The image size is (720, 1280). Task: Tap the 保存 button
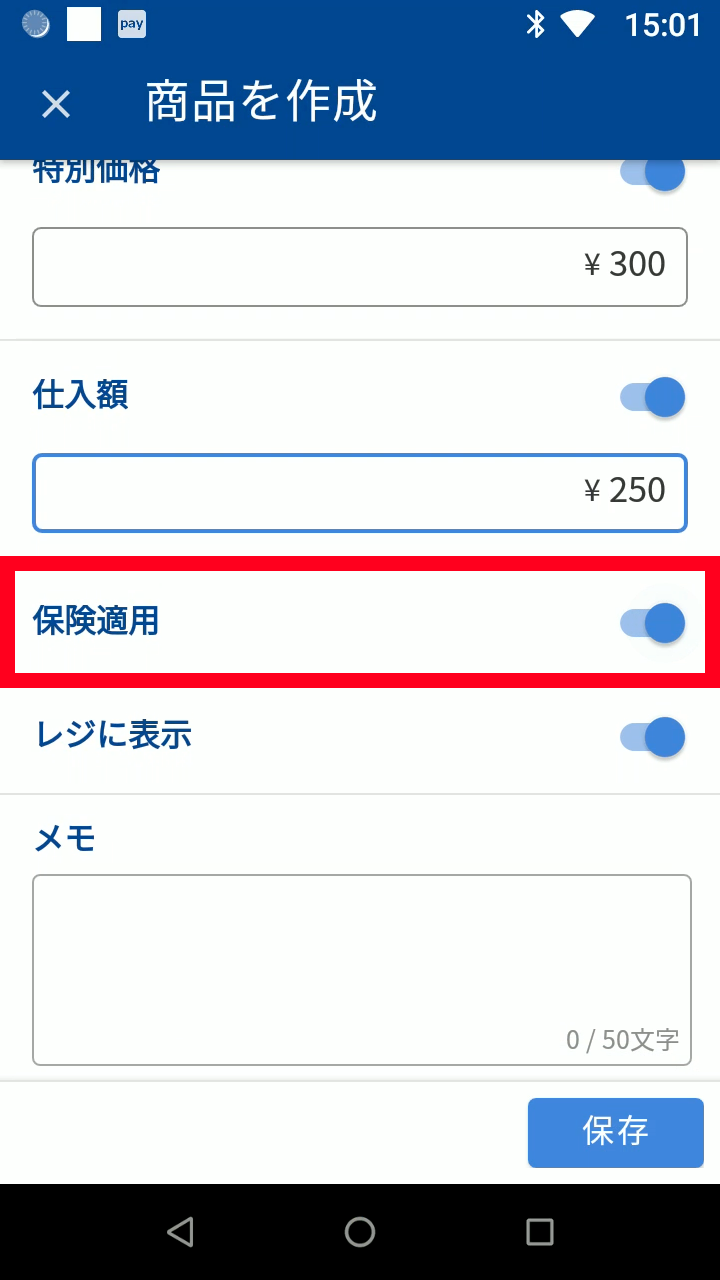[x=615, y=1132]
